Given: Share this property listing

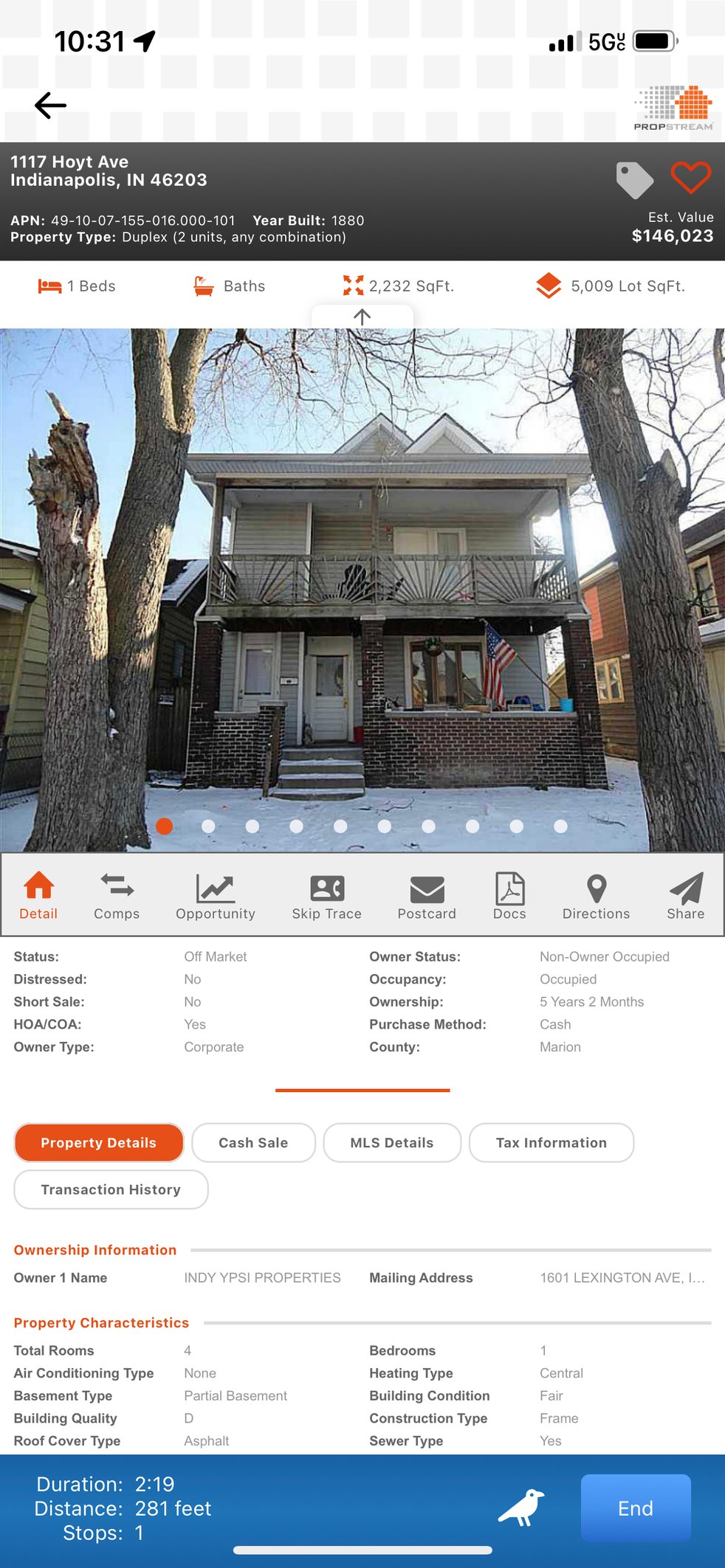Looking at the screenshot, I should point(685,896).
